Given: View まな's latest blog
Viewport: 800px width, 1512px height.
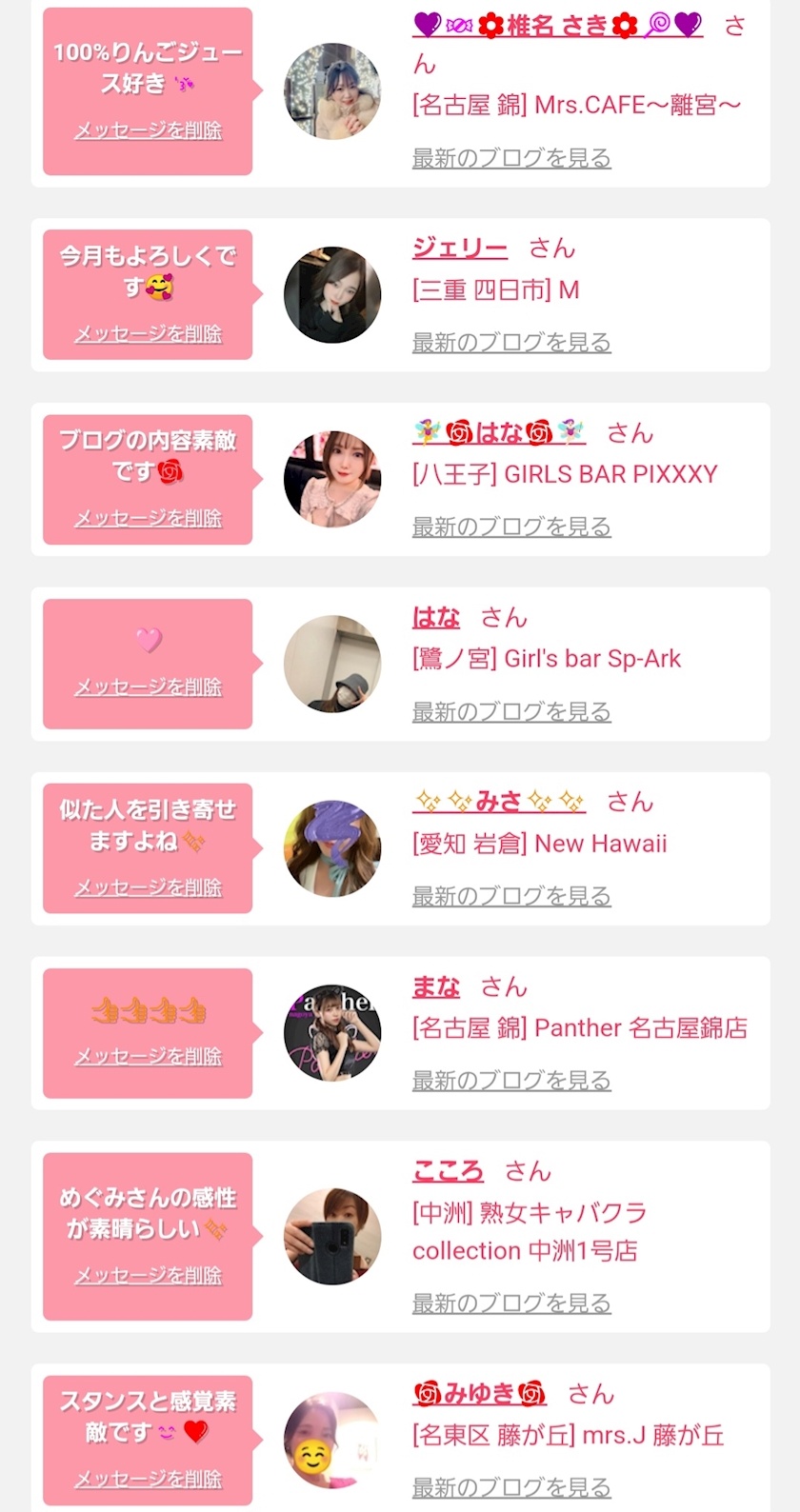Looking at the screenshot, I should pos(511,1081).
